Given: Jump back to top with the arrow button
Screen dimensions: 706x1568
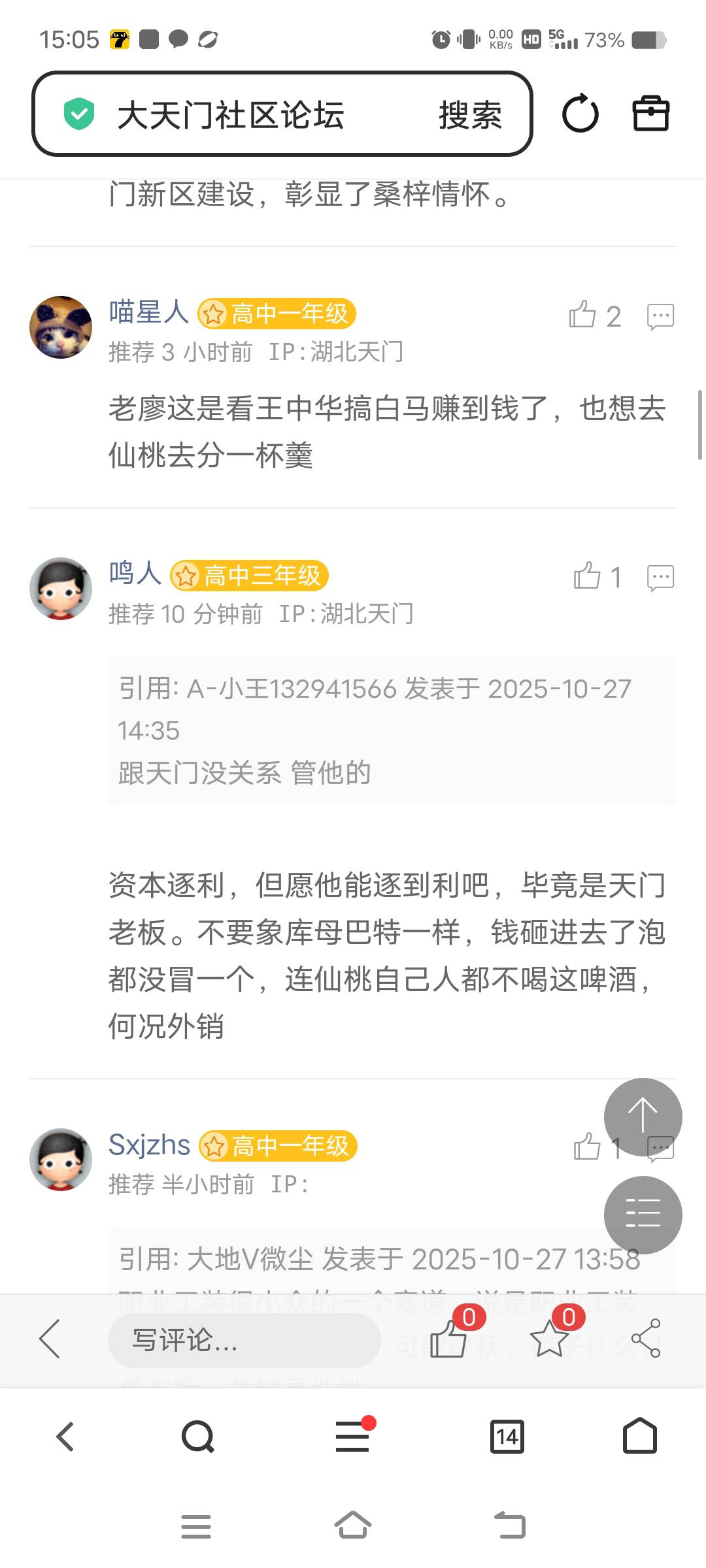Looking at the screenshot, I should click(643, 1117).
